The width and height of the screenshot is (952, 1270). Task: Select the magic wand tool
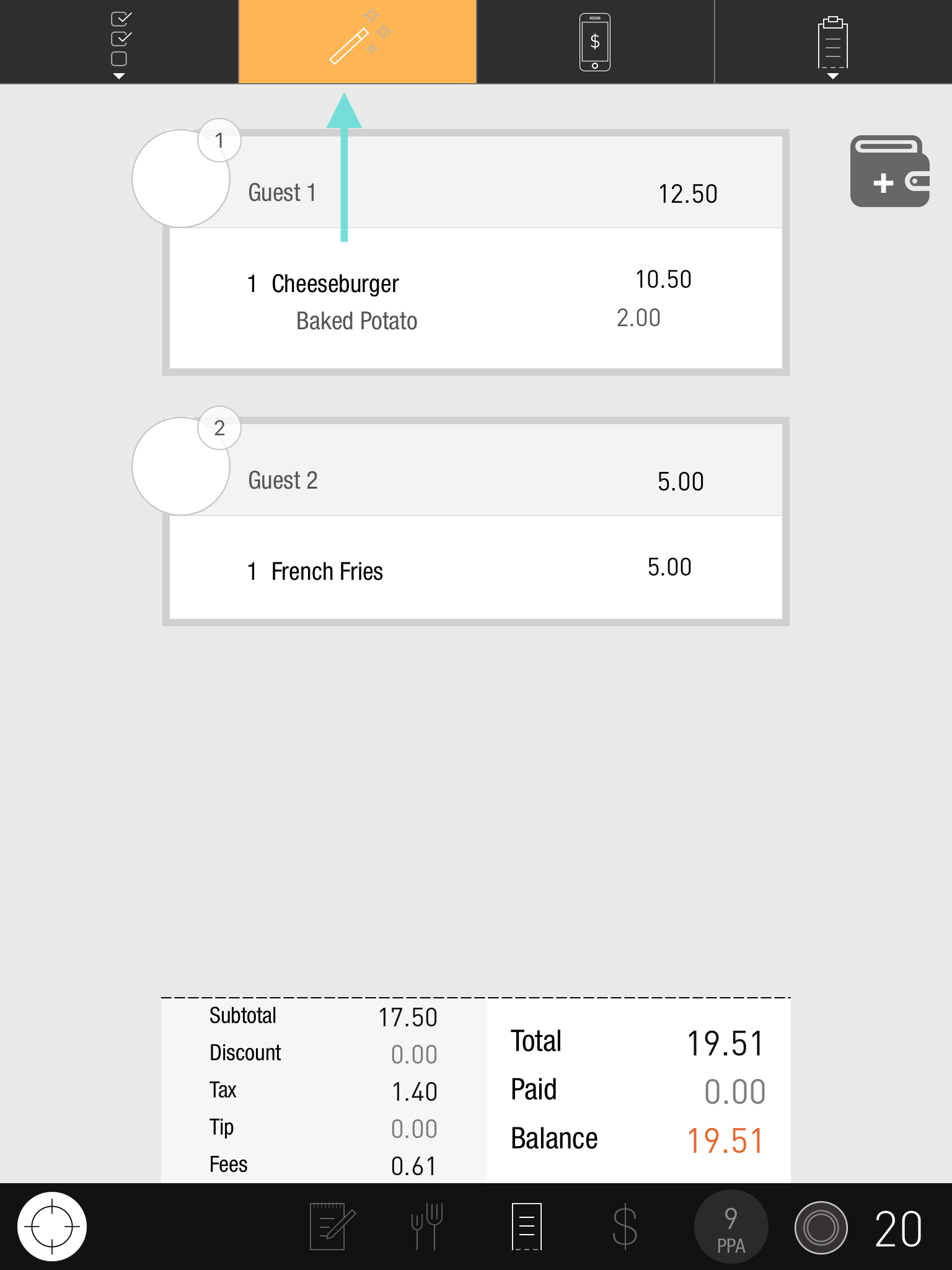click(x=358, y=42)
